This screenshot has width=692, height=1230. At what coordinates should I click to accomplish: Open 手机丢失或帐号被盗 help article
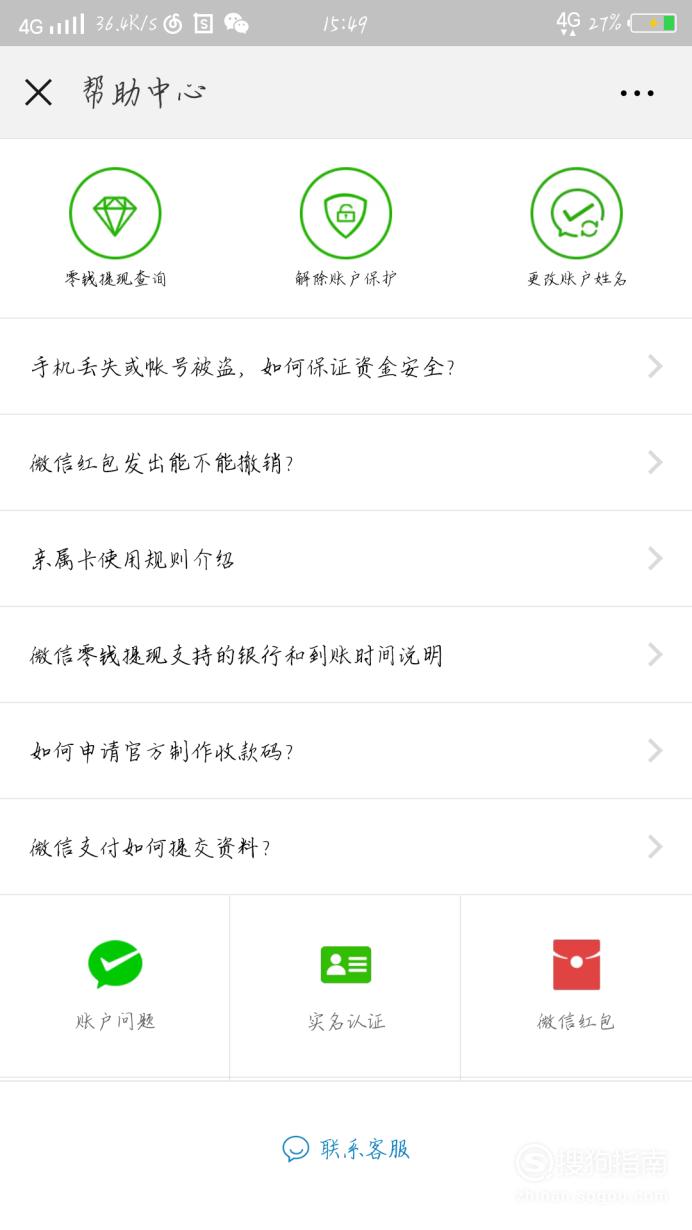pyautogui.click(x=346, y=366)
